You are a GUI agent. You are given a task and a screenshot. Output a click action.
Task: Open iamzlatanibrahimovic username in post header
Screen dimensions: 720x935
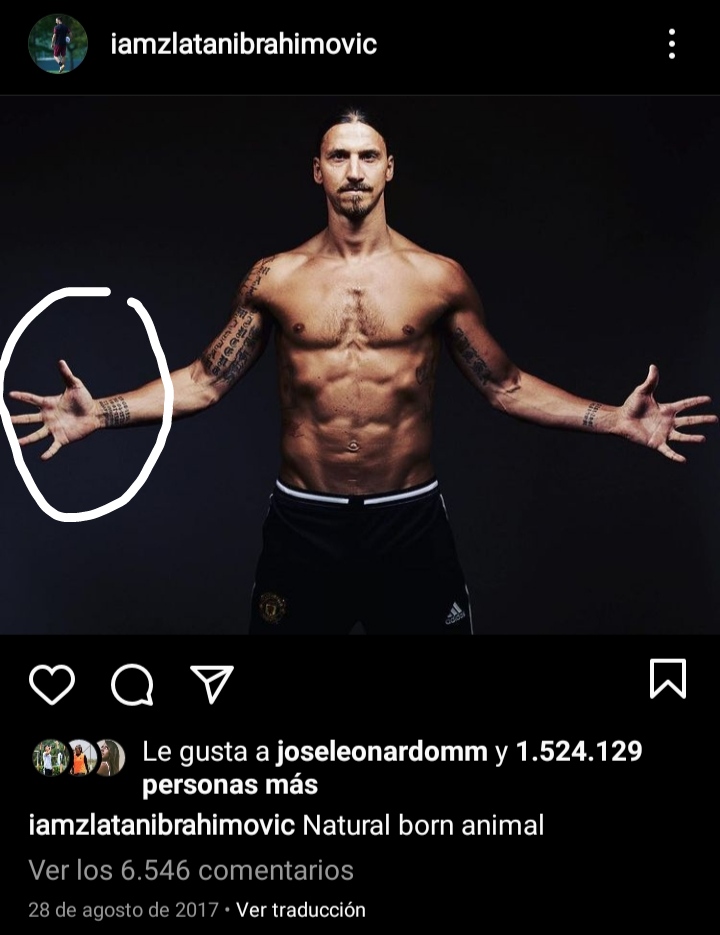(243, 45)
